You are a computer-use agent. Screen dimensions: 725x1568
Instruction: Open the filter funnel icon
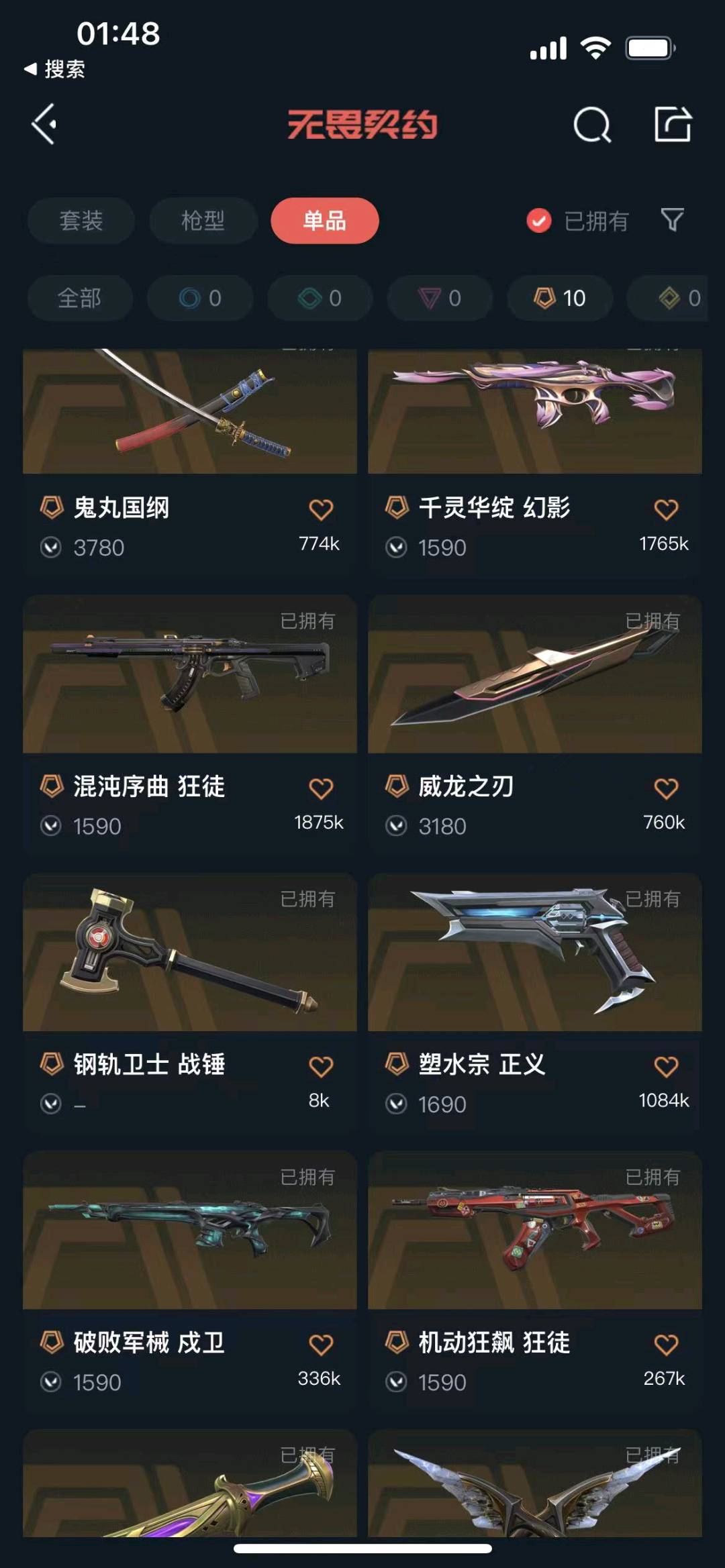[672, 219]
